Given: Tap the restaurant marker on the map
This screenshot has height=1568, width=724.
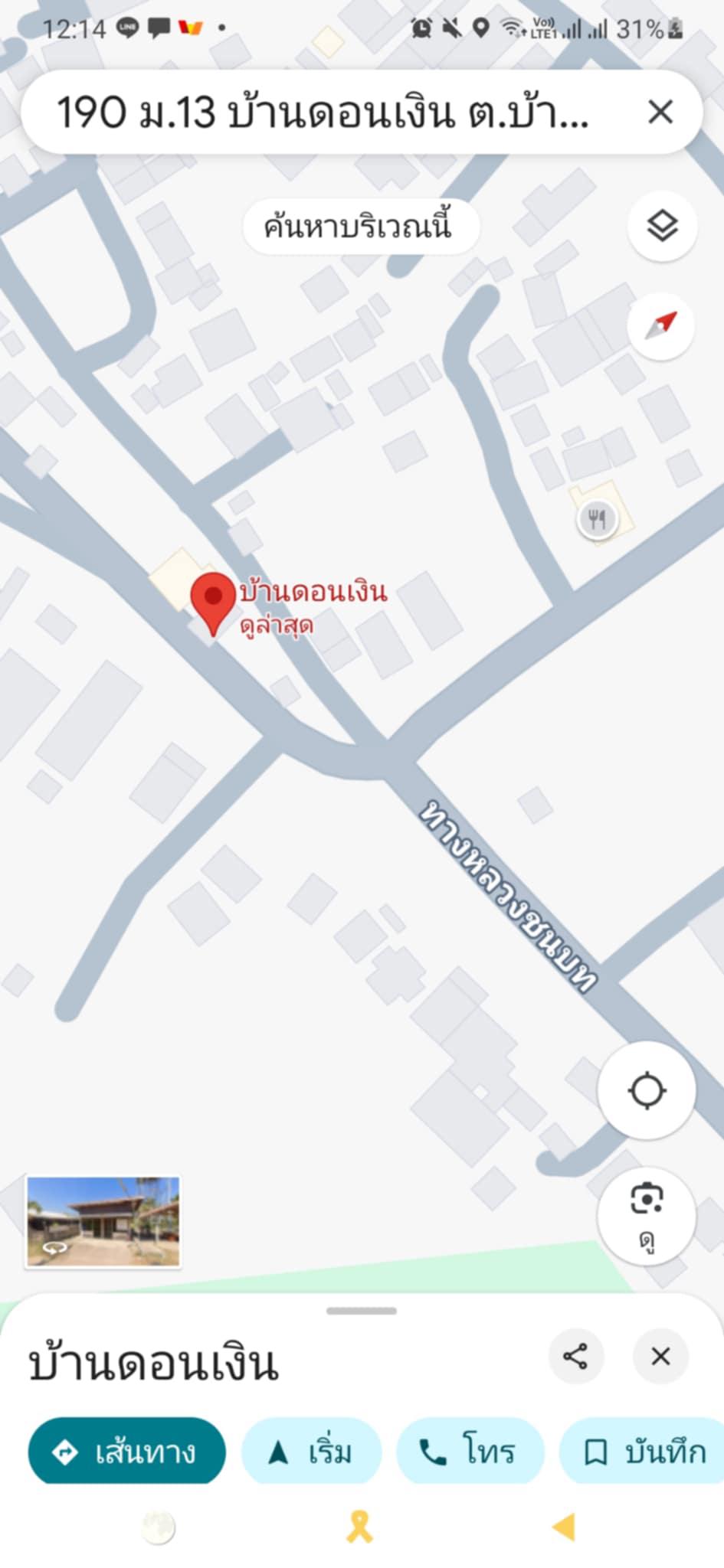Looking at the screenshot, I should (597, 520).
